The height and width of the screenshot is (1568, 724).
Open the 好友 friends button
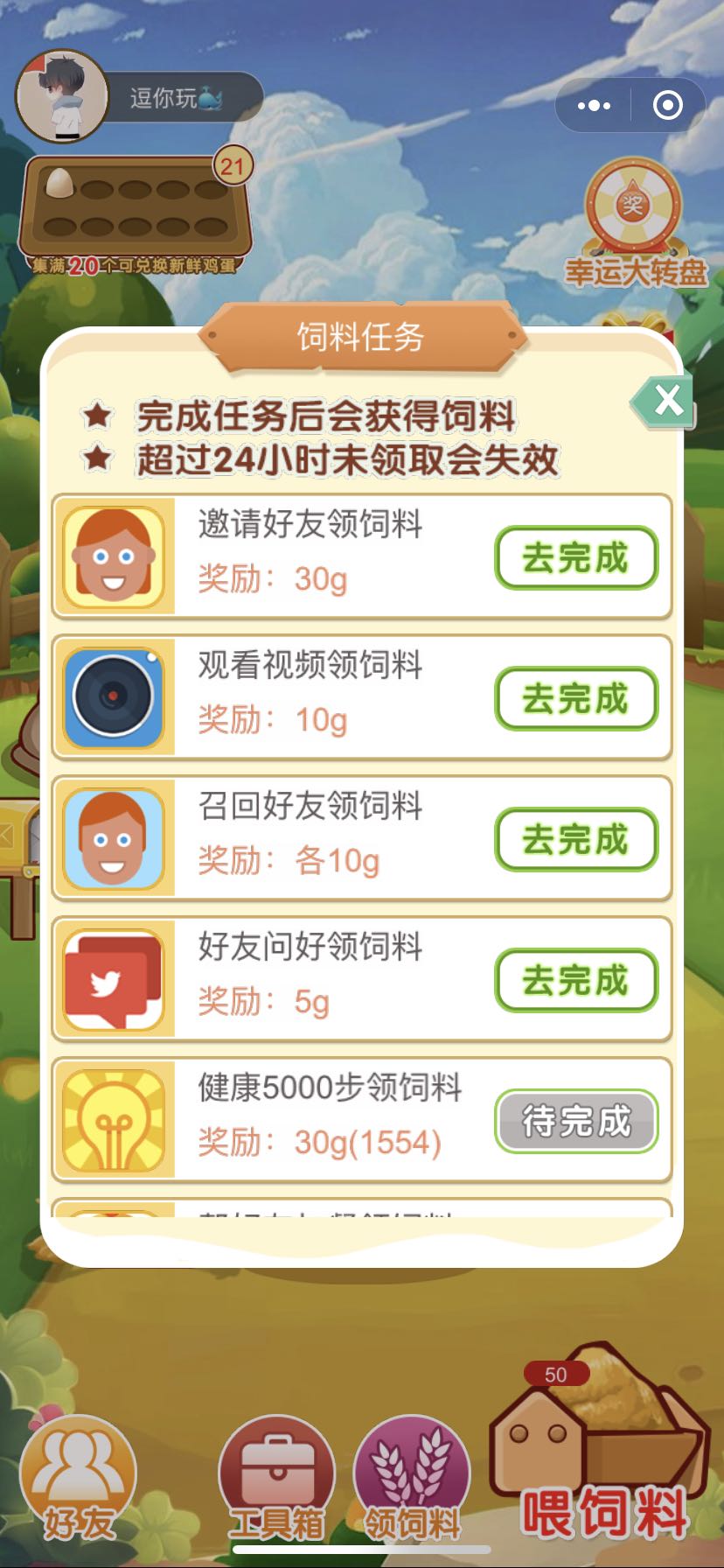[78, 1479]
